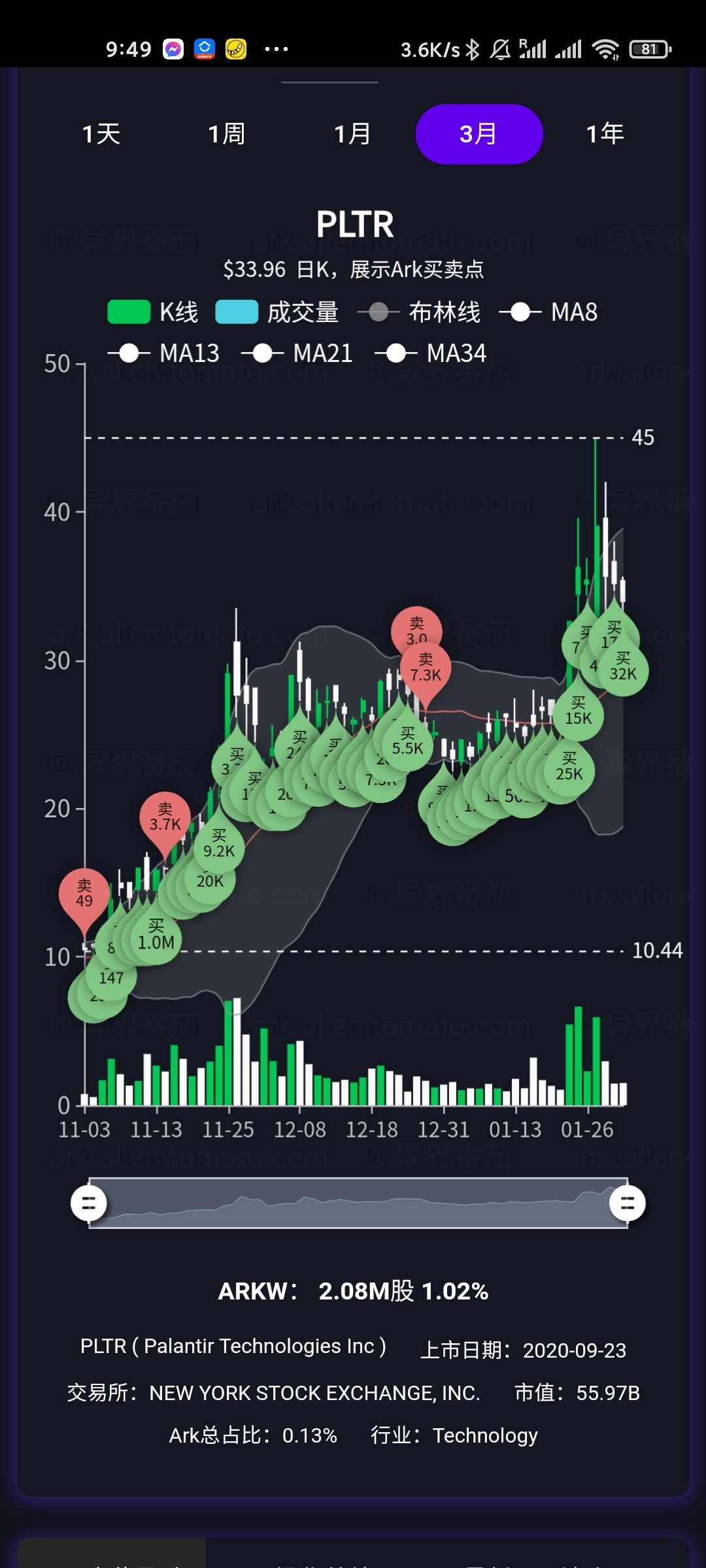Screen dimensions: 706x1568
Task: Tap the 卖 3.7K sell marker
Action: (x=165, y=818)
